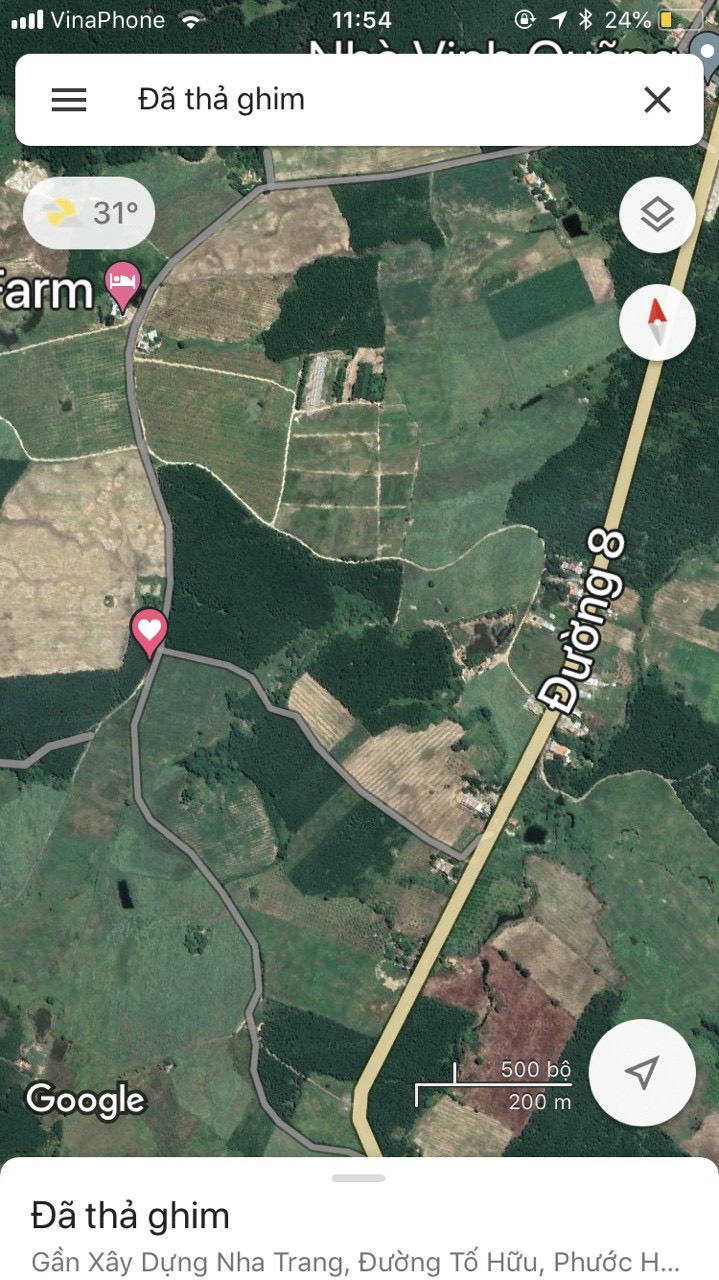Reset map orientation with the compass

coord(657,322)
